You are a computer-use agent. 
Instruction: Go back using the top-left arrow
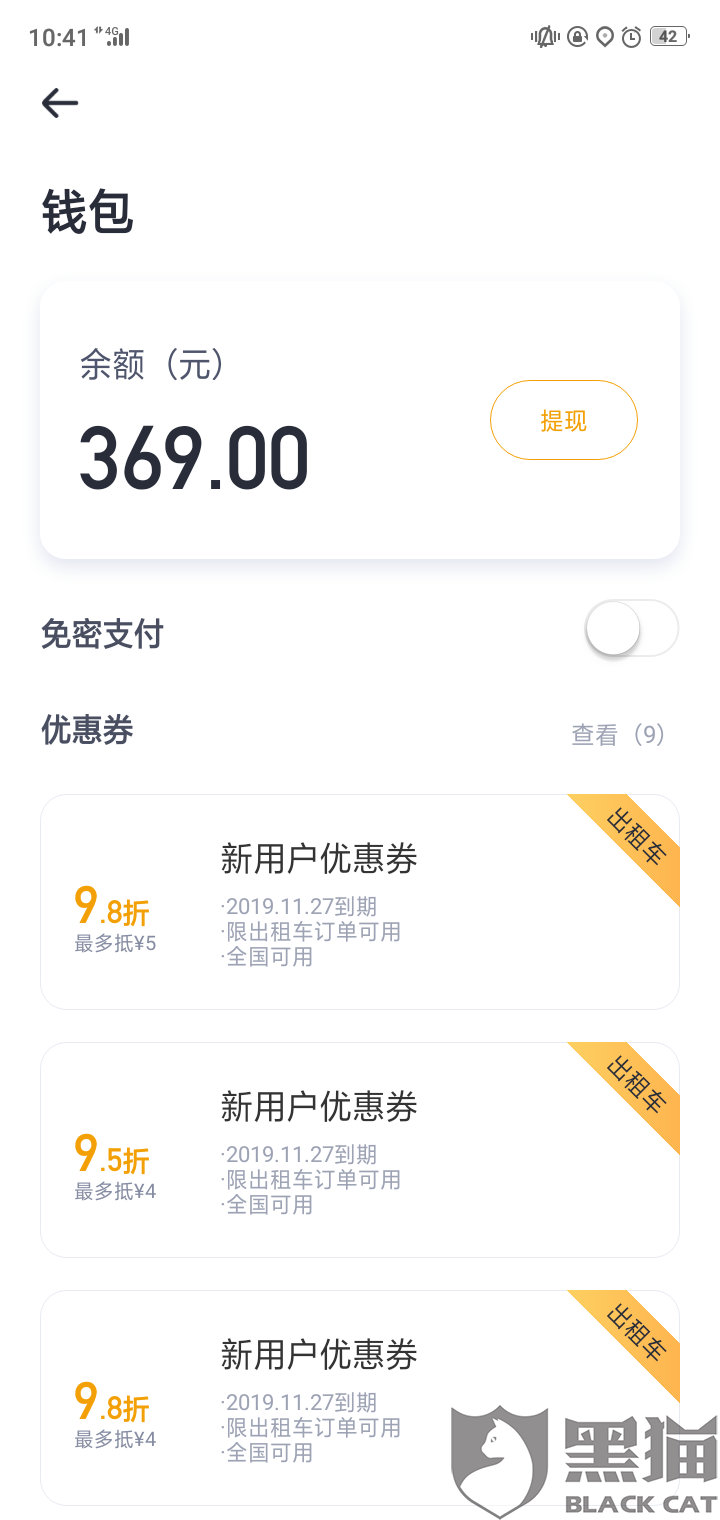pyautogui.click(x=60, y=103)
